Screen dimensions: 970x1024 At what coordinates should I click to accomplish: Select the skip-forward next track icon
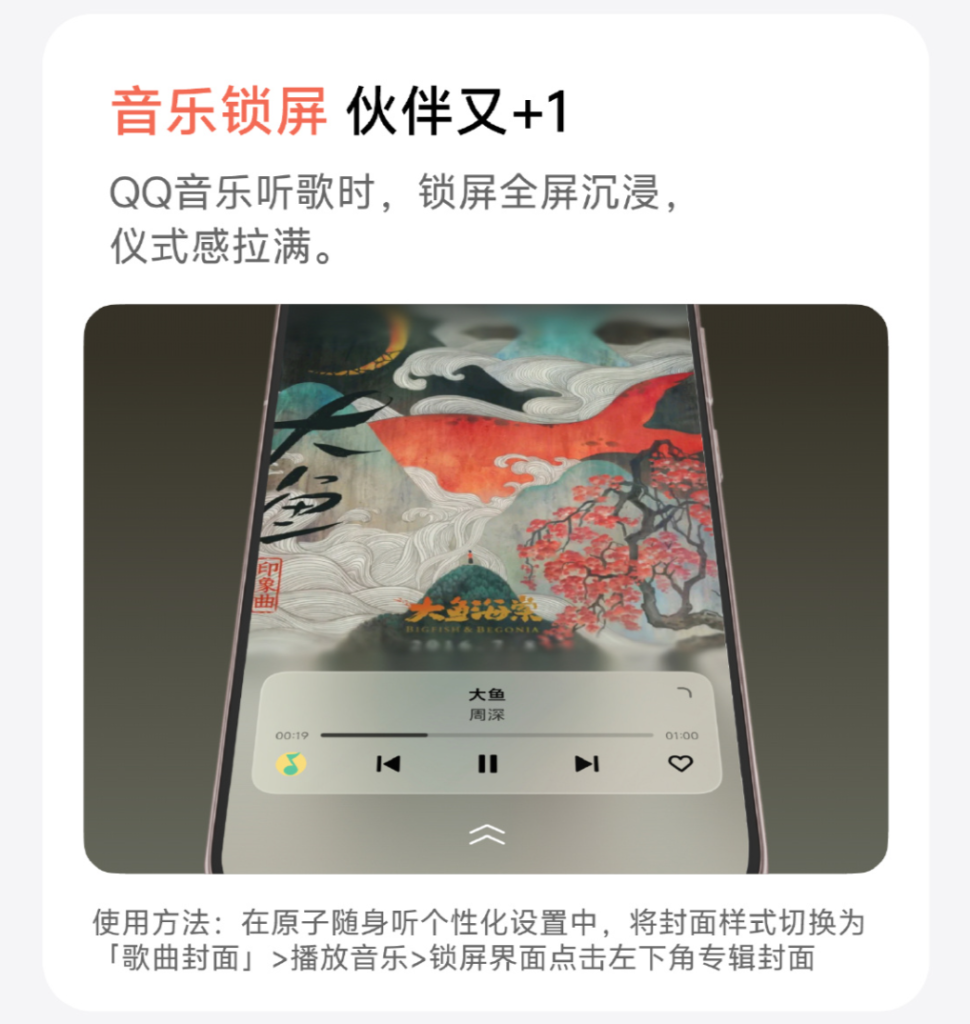tap(585, 763)
